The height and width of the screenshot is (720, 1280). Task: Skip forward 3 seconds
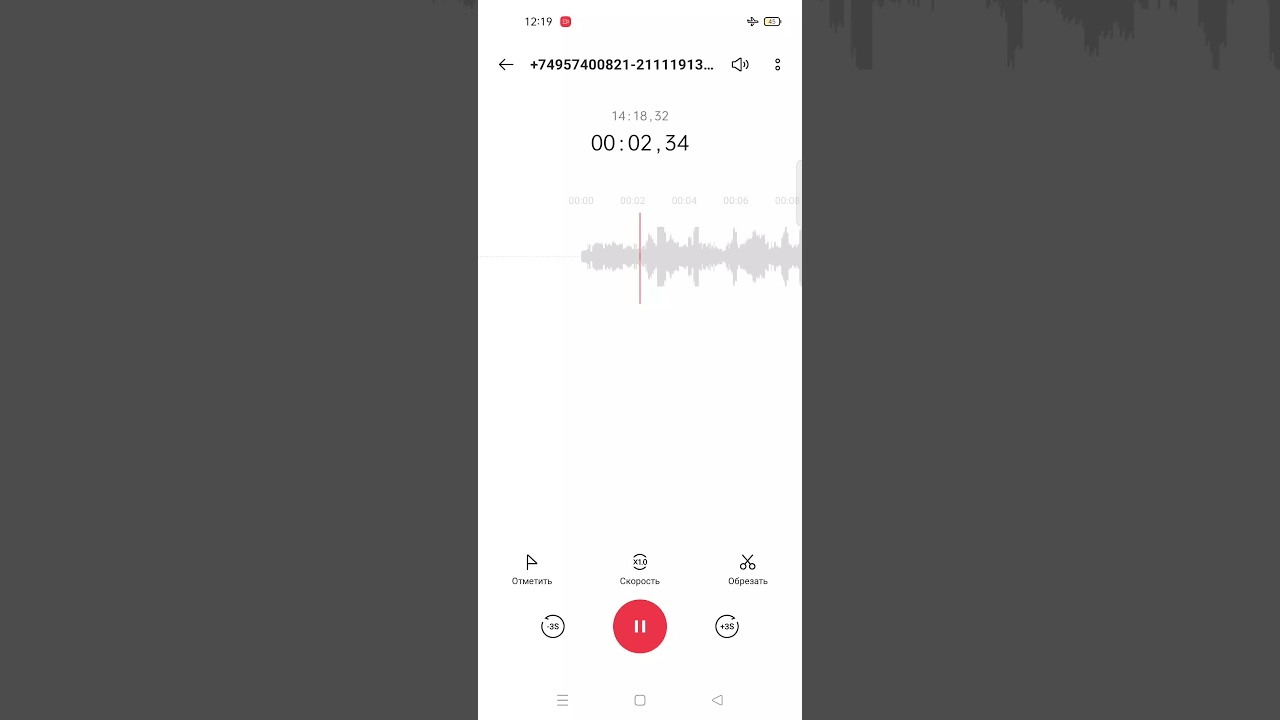click(x=727, y=627)
